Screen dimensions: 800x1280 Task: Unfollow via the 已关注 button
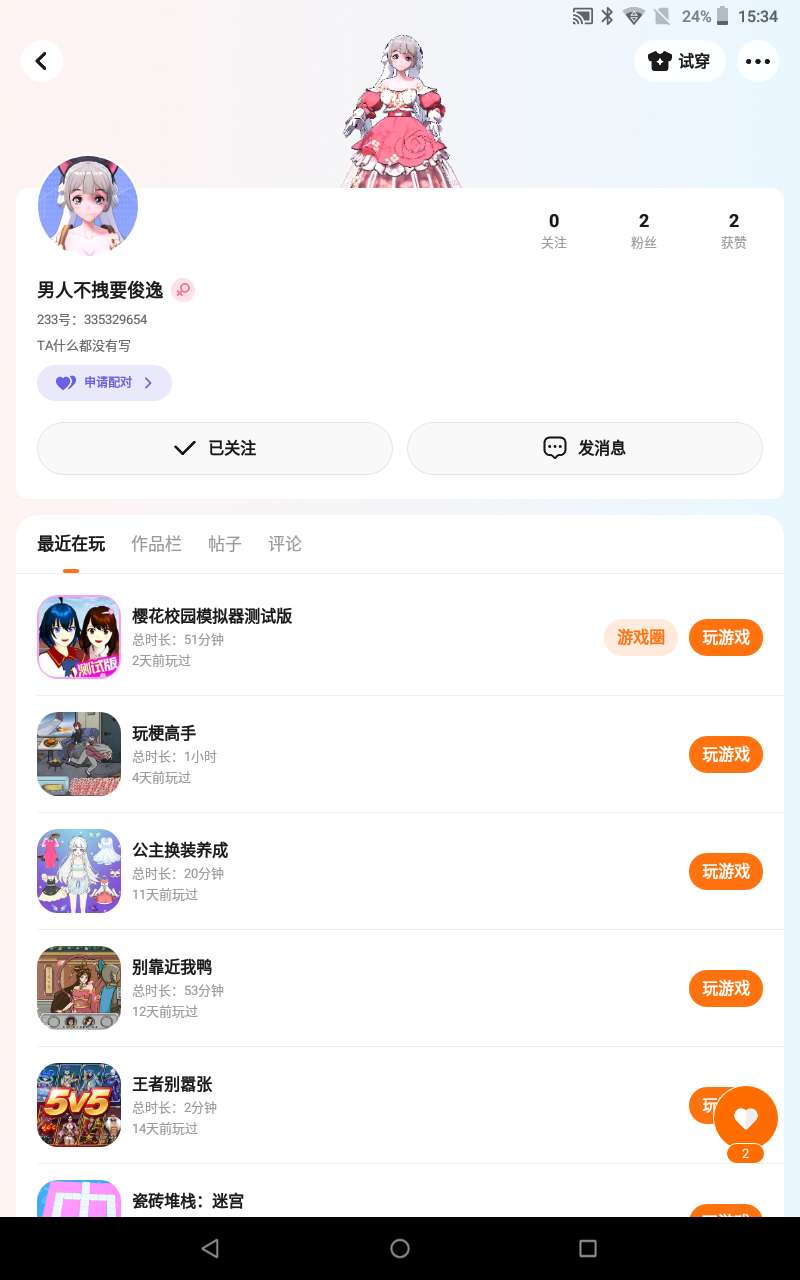coord(215,448)
